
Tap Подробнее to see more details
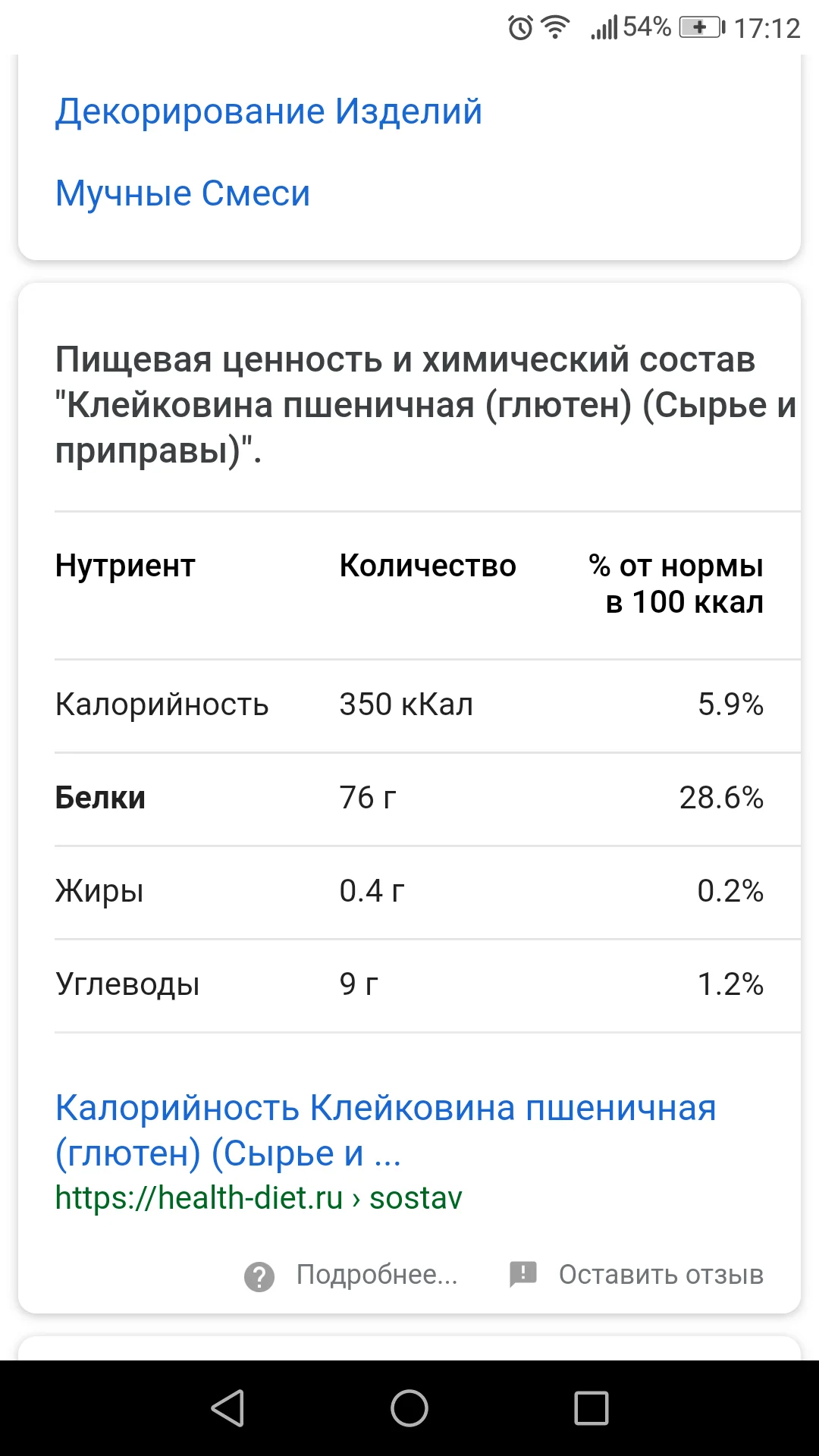(x=377, y=1276)
